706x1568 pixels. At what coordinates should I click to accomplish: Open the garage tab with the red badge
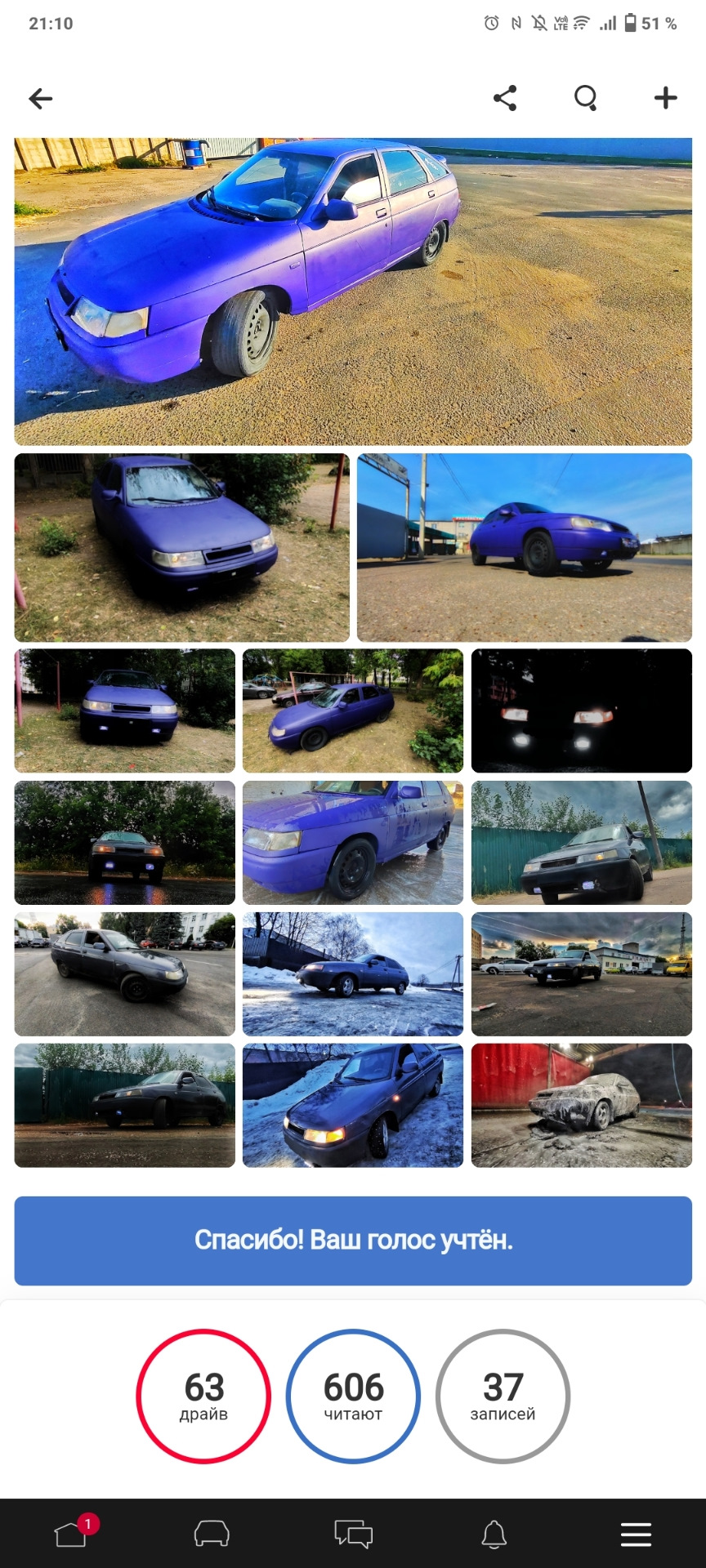pos(72,1534)
